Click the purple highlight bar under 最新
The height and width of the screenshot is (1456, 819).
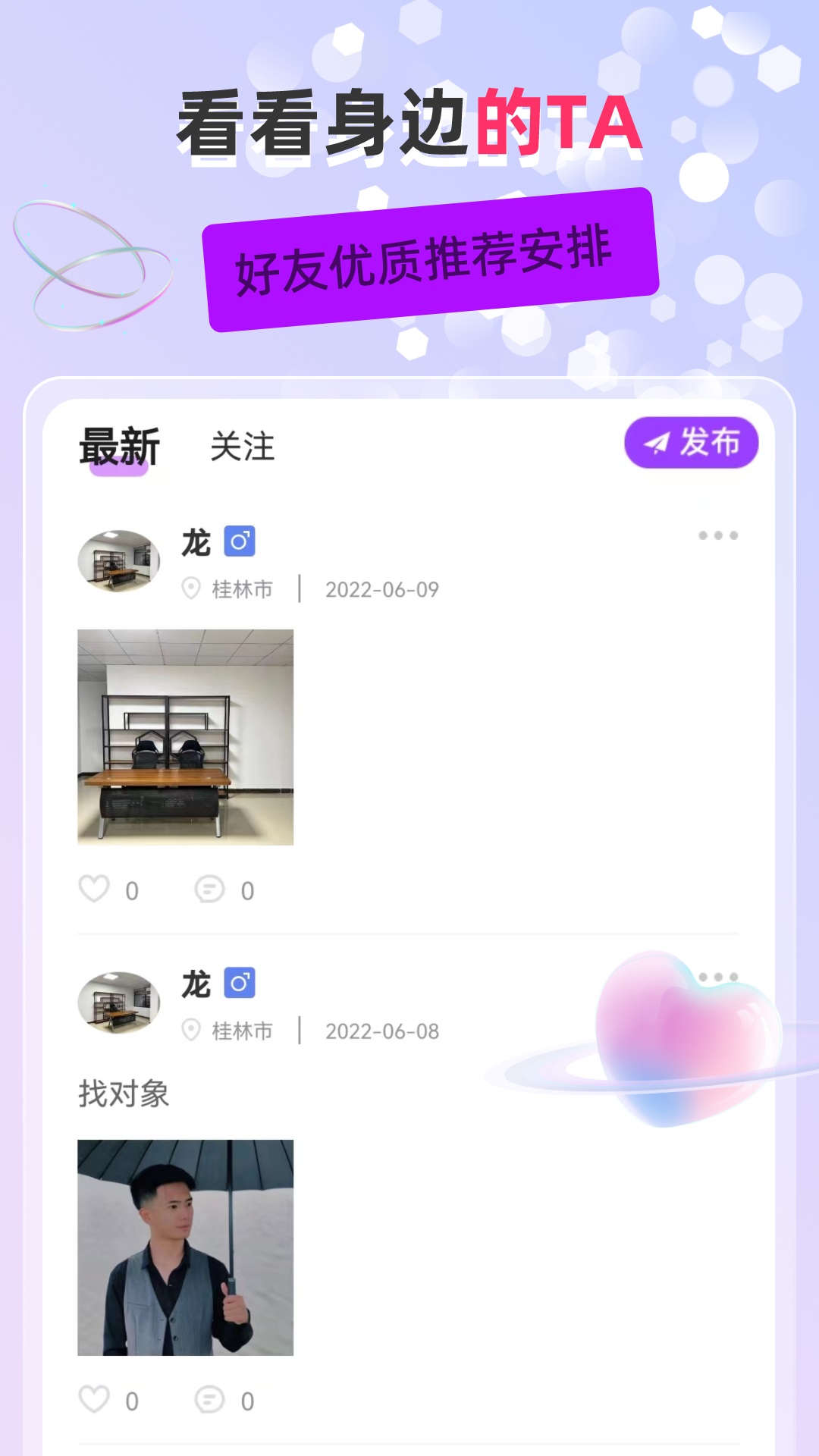click(119, 472)
